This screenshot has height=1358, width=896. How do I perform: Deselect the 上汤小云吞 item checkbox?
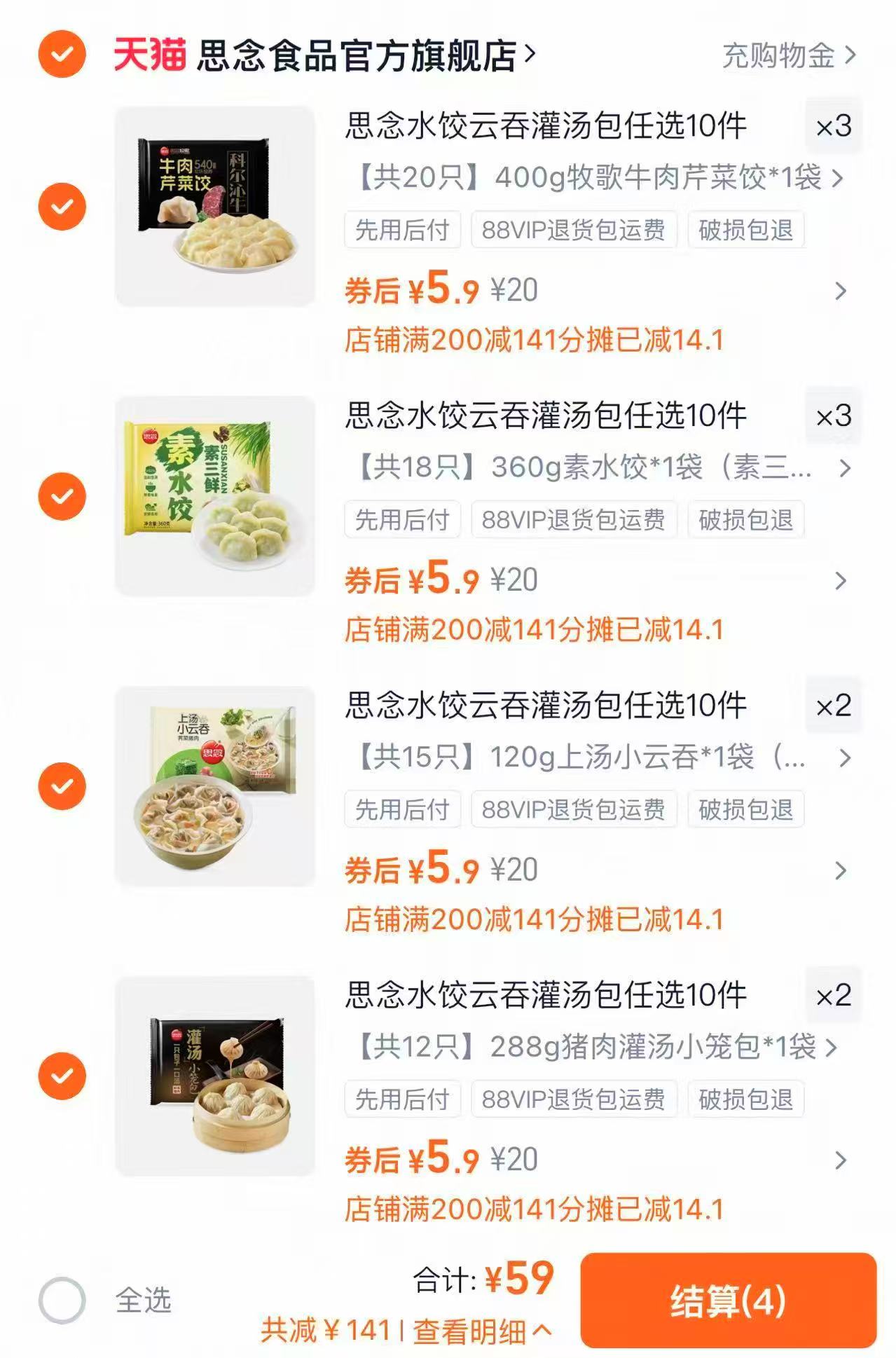[62, 786]
